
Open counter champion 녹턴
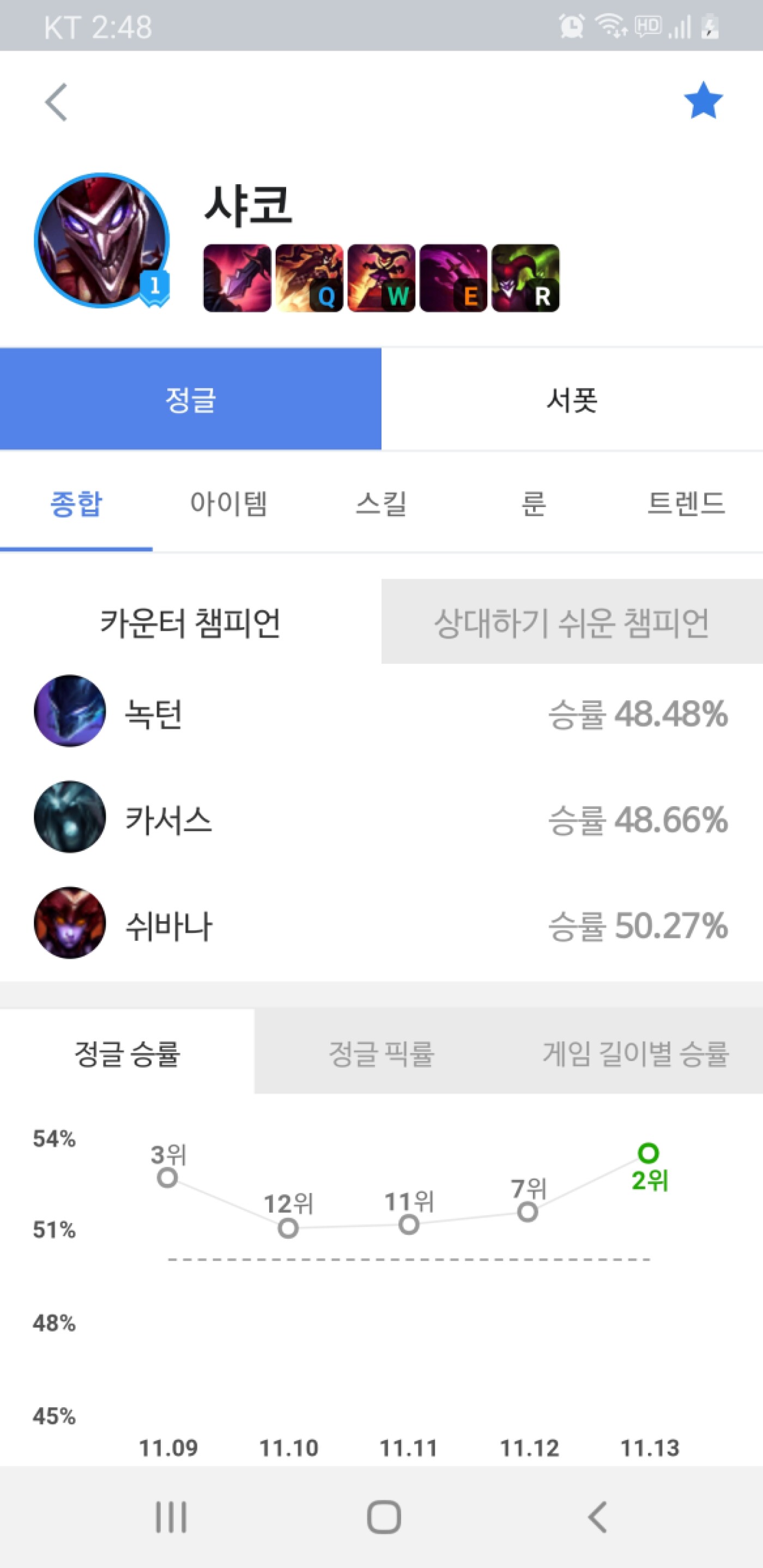coord(381,712)
